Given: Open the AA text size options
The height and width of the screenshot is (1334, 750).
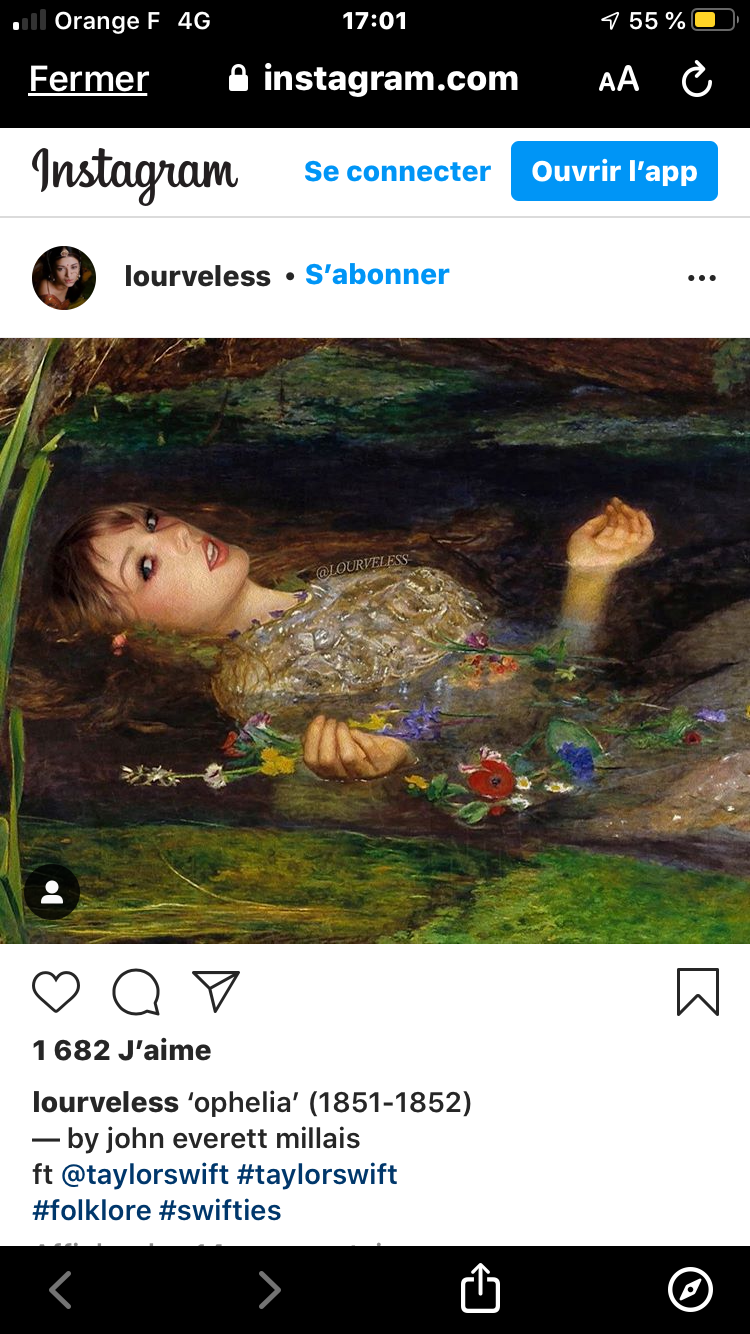Looking at the screenshot, I should click(x=618, y=80).
